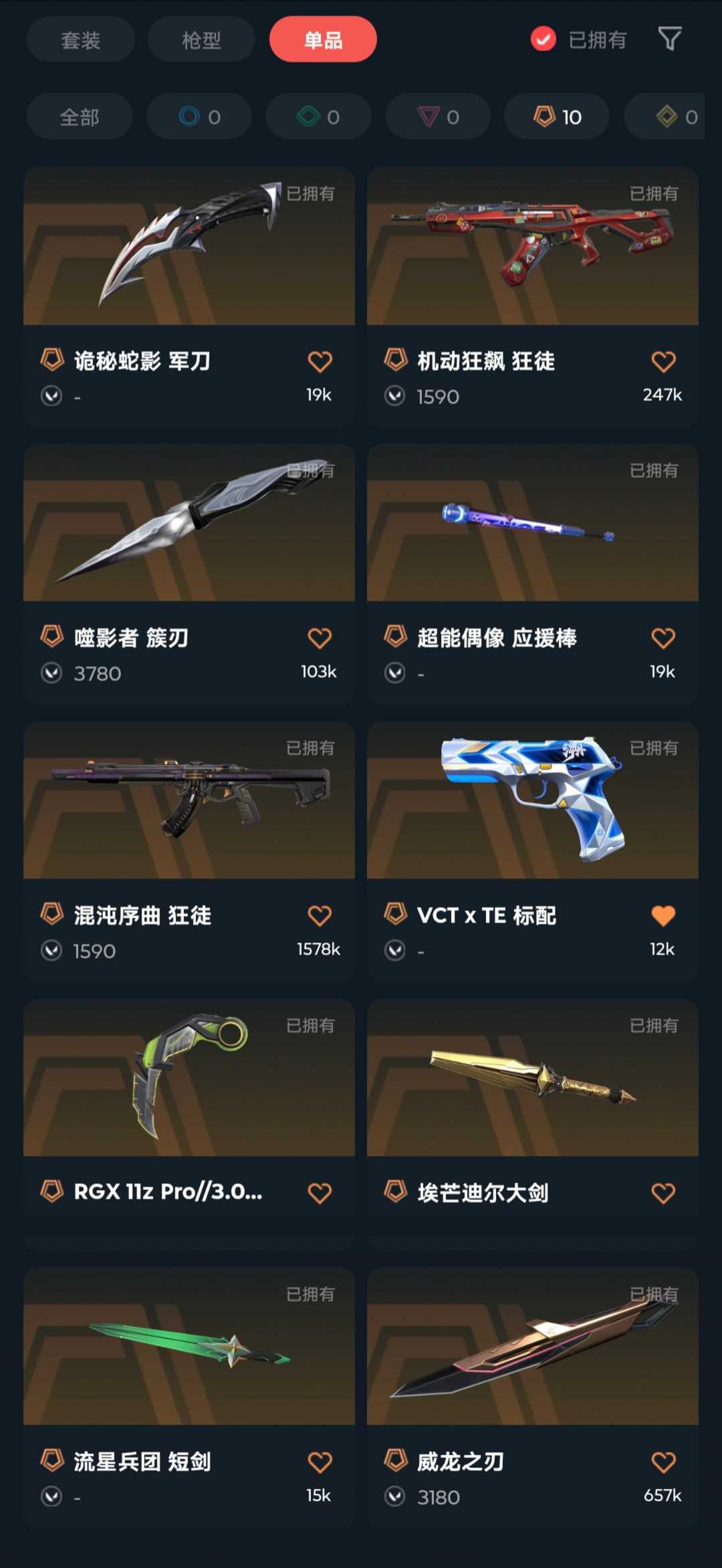Favorite the 机动狂飙 狂徒 skin
The width and height of the screenshot is (722, 1568).
[x=663, y=362]
